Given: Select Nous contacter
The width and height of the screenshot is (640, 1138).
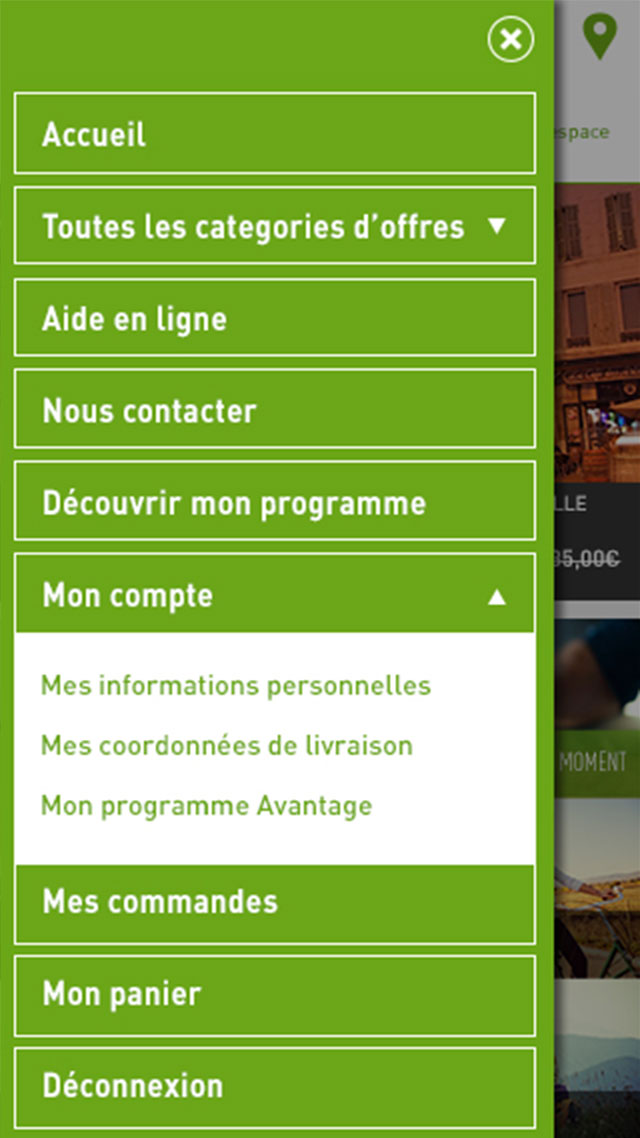Looking at the screenshot, I should pyautogui.click(x=275, y=409).
